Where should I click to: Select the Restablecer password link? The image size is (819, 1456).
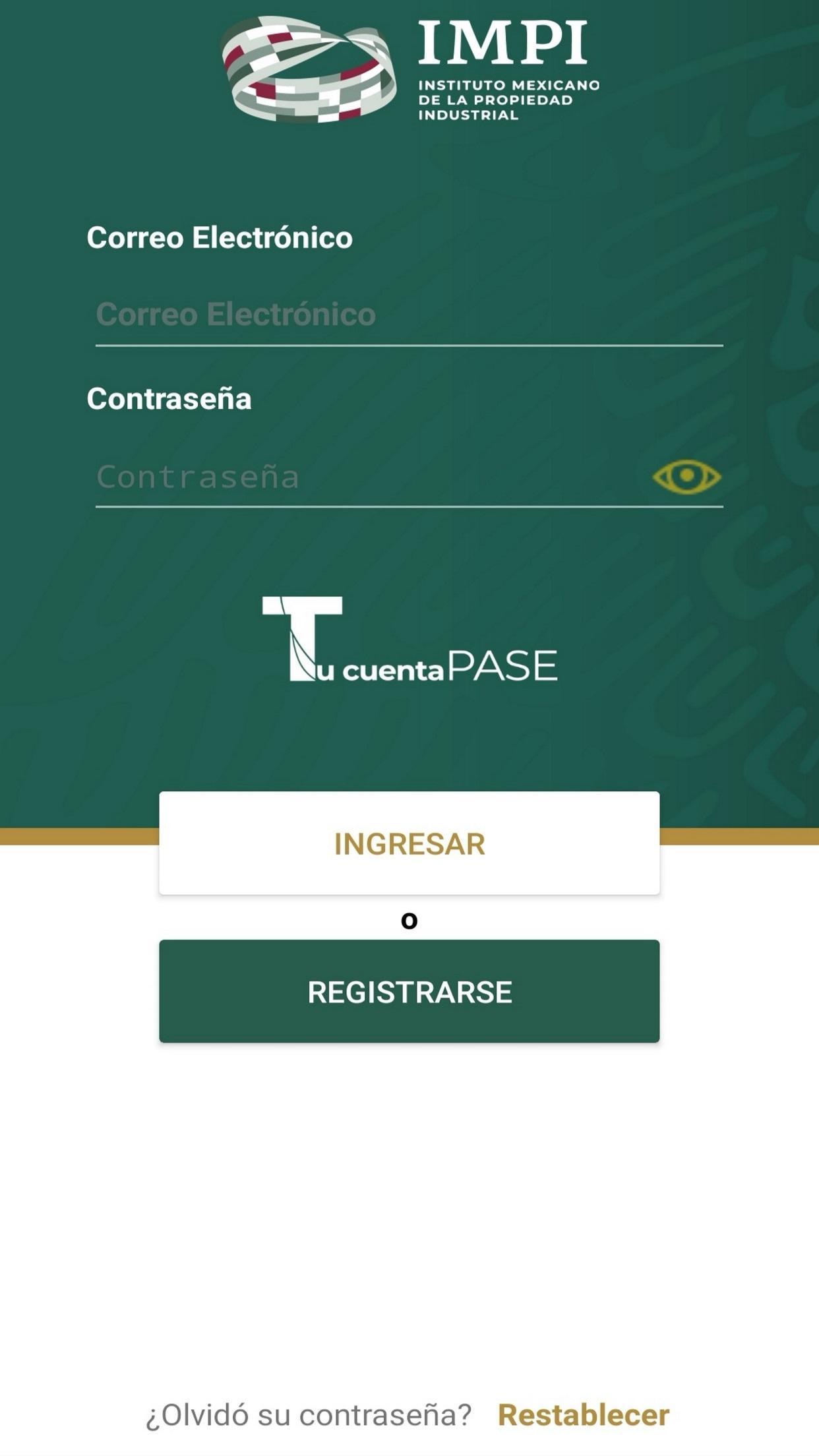click(x=583, y=1414)
